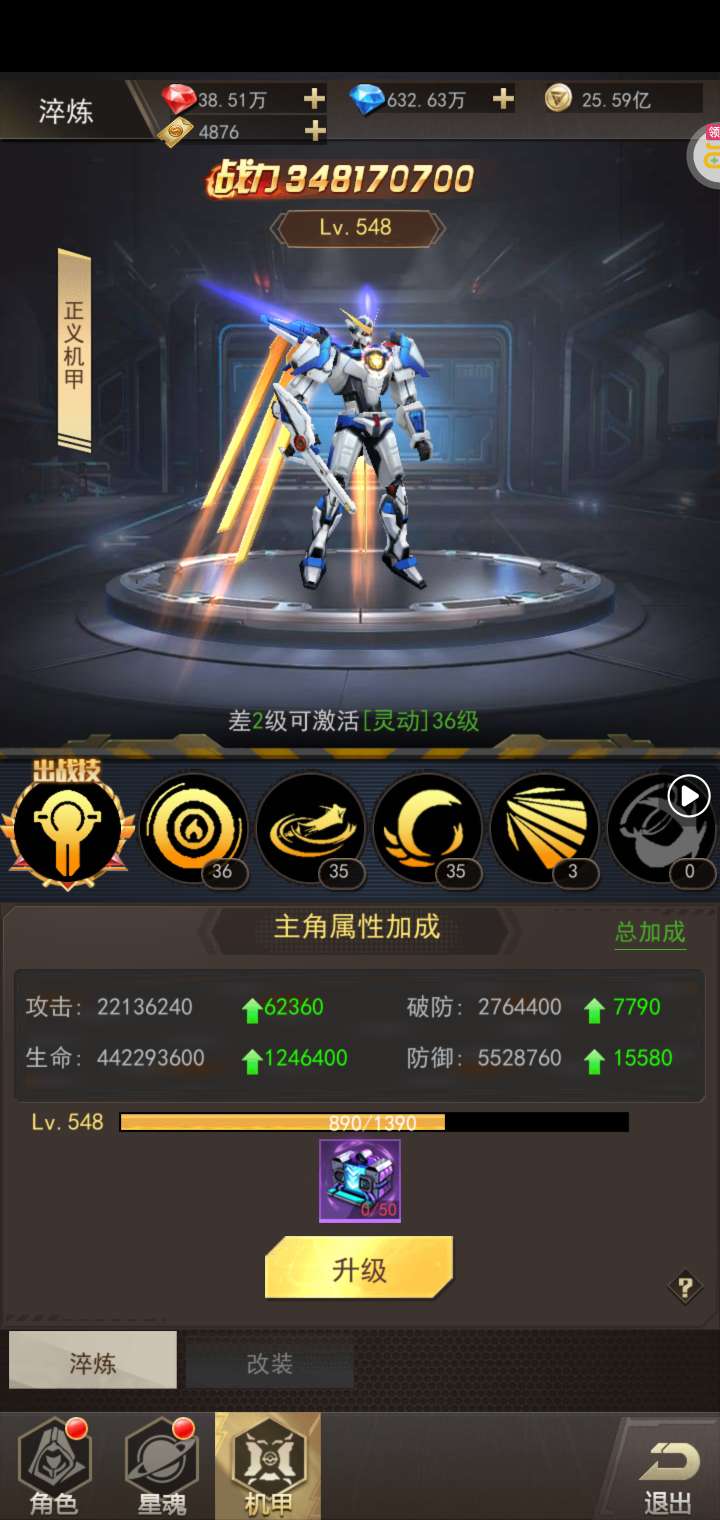
Task: Open the 正义机甲 side label
Action: 74,350
